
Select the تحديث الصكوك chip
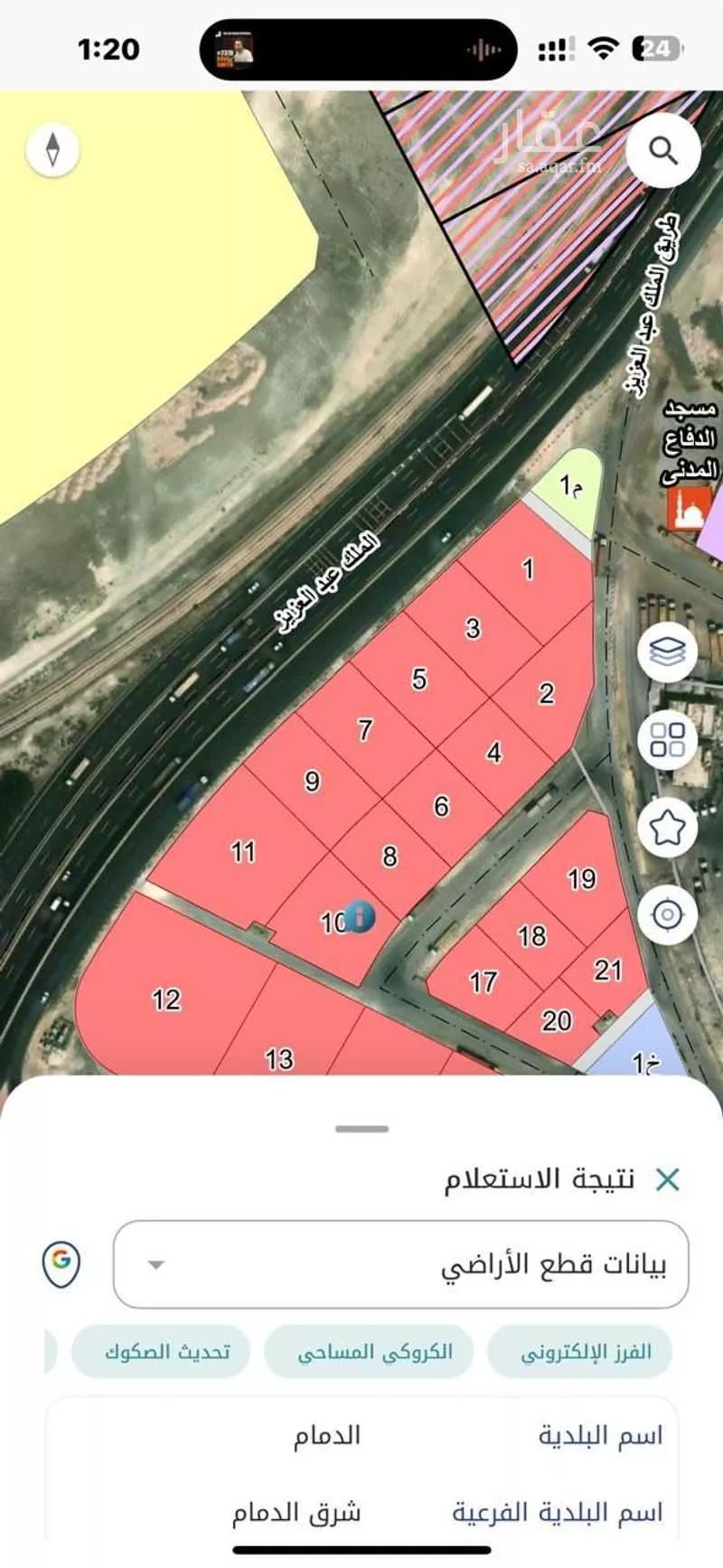point(161,1352)
